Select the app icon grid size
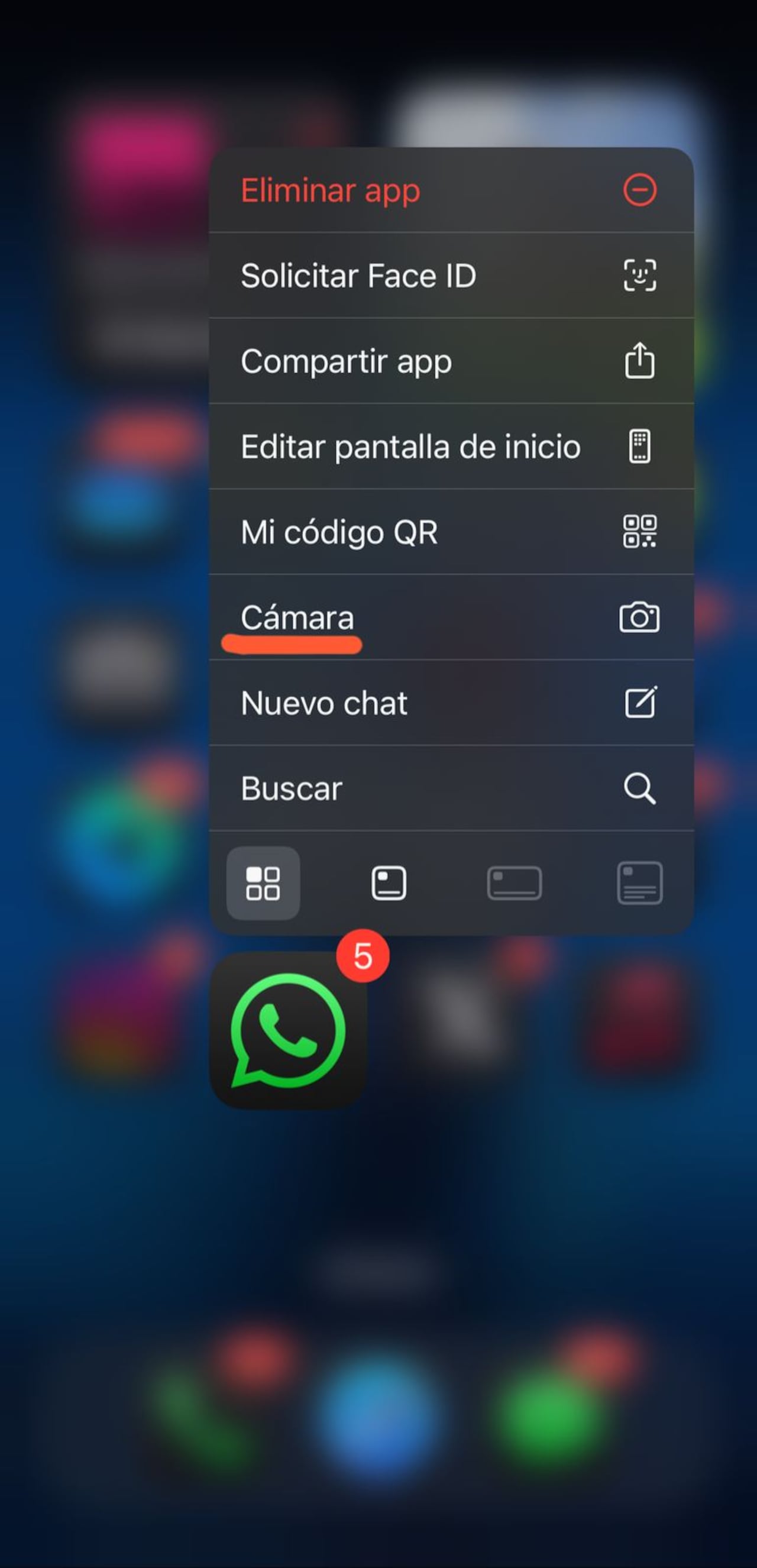Viewport: 757px width, 1568px height. (263, 883)
